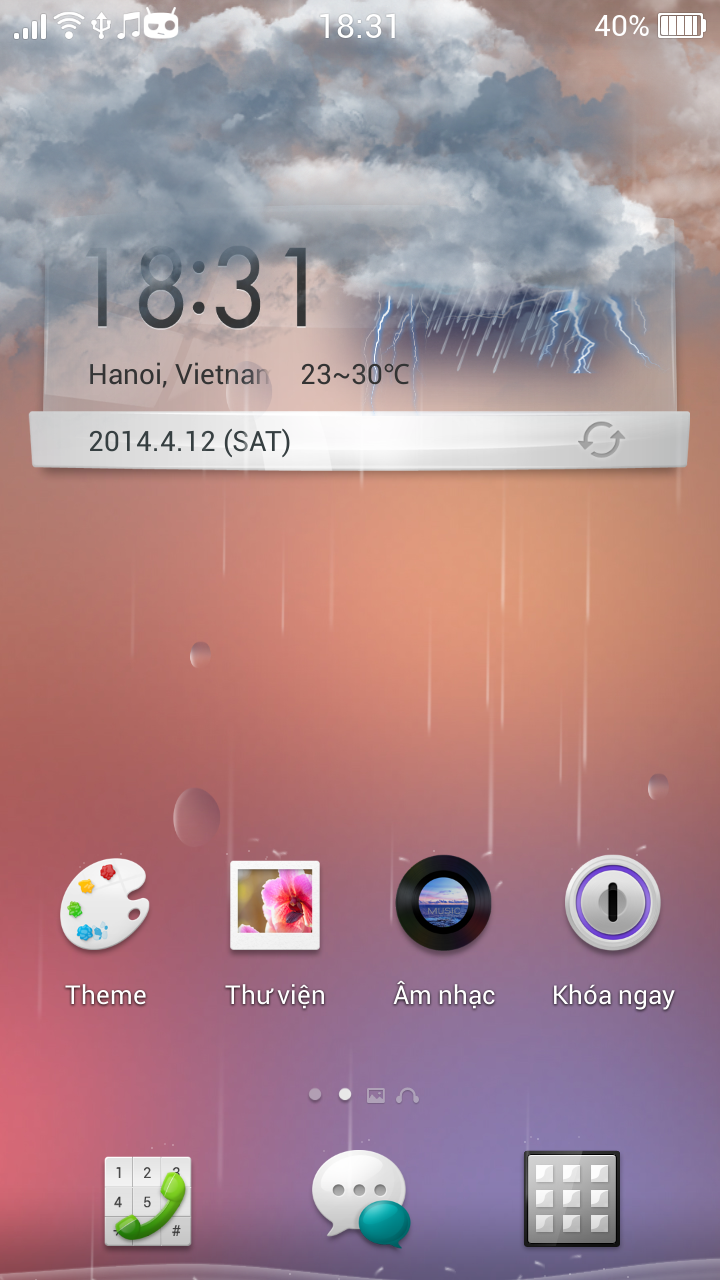
Task: Open the messaging app
Action: click(x=360, y=1198)
